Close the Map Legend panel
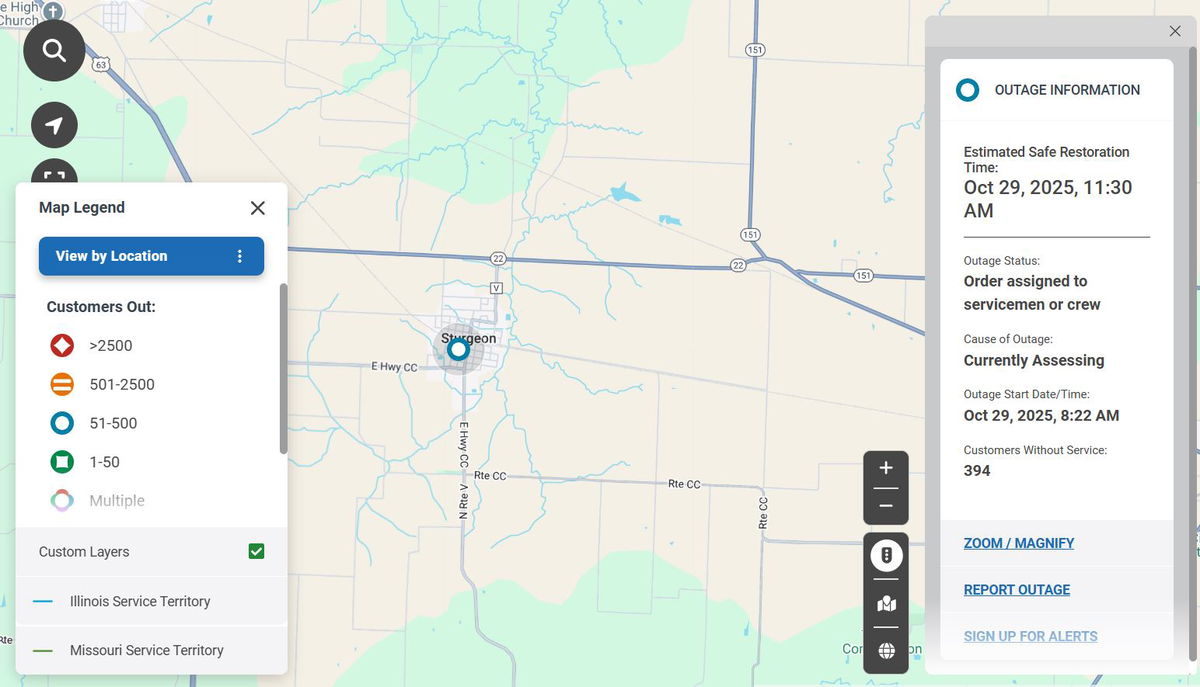Screen dimensions: 1200x687 pyautogui.click(x=258, y=208)
